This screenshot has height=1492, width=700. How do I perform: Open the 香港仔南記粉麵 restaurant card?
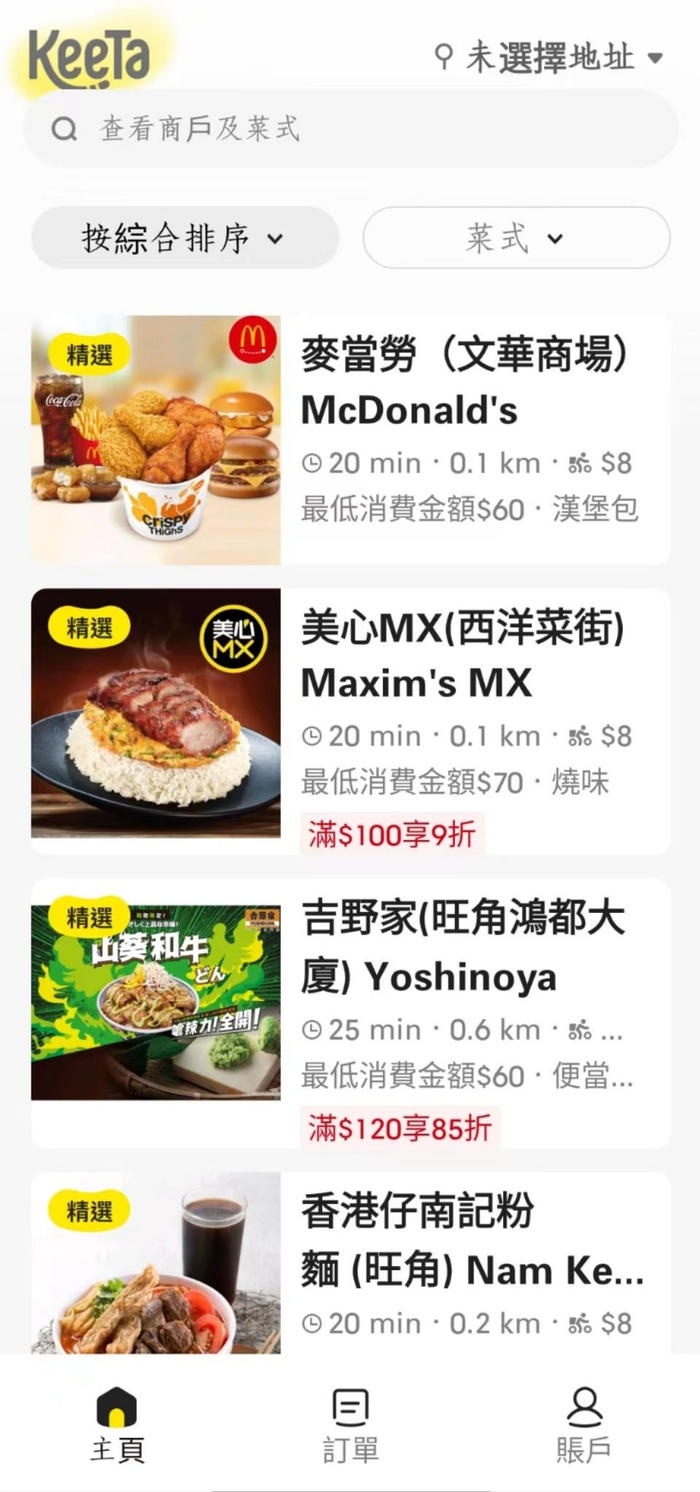pyautogui.click(x=350, y=1262)
